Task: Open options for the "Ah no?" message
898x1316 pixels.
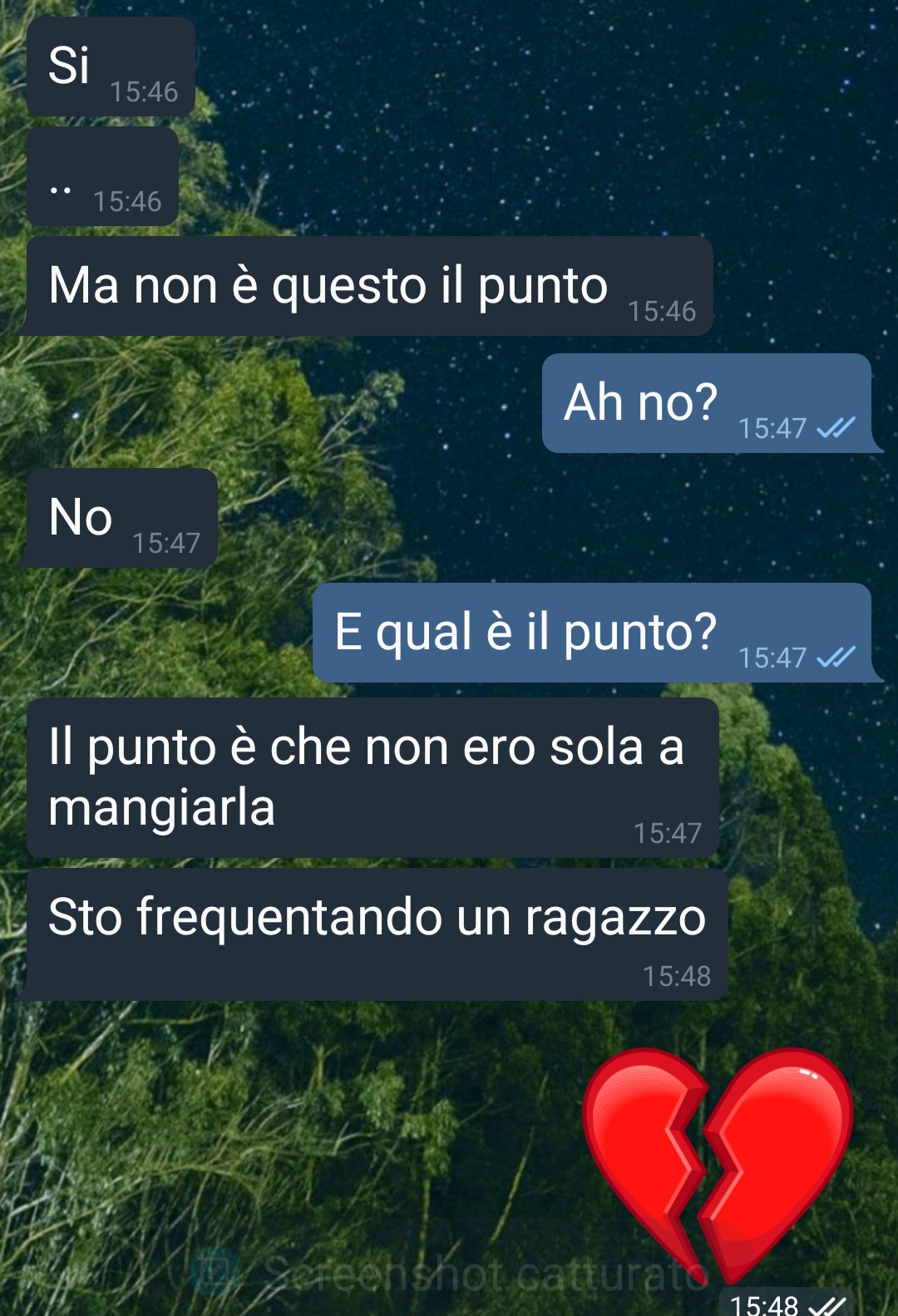Action: 706,404
